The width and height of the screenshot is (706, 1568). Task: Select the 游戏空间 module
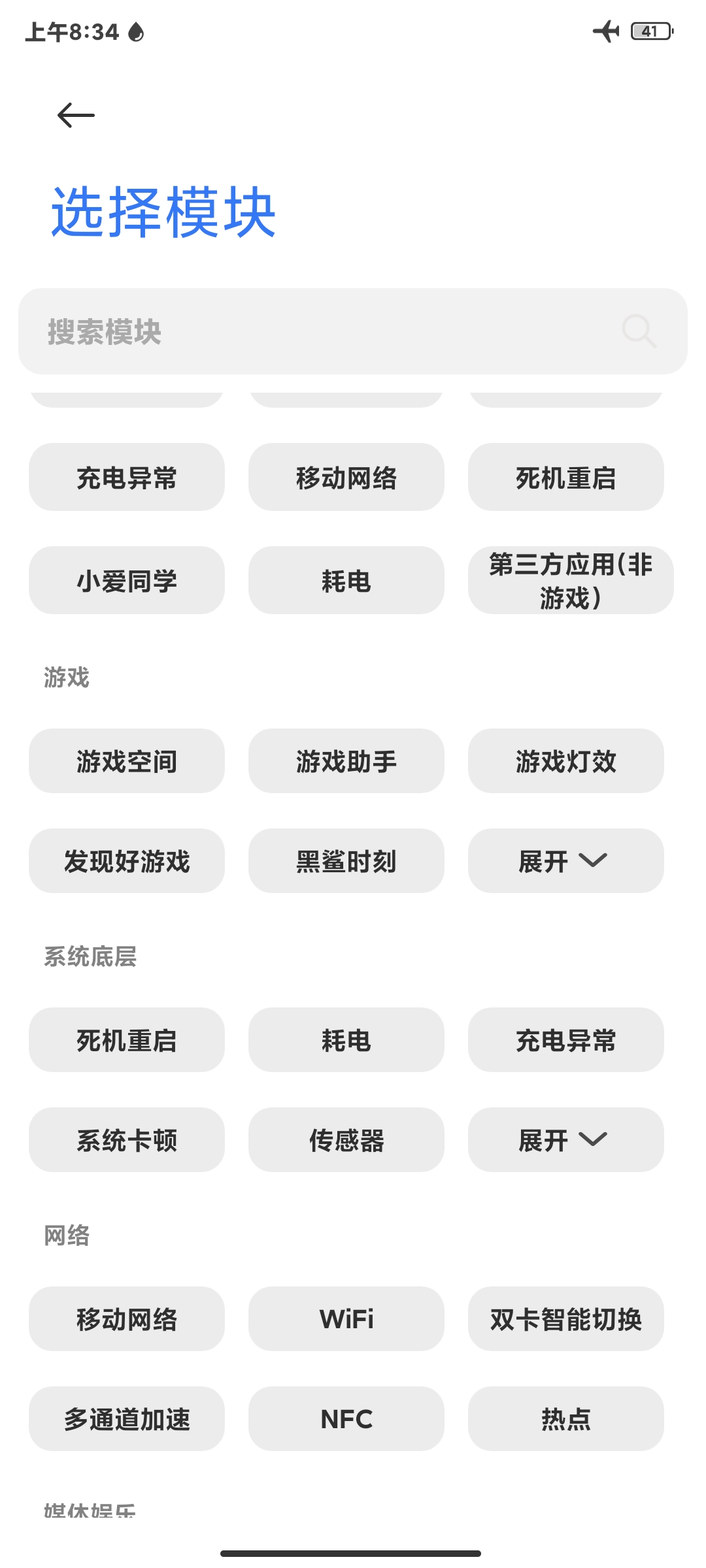click(x=127, y=761)
